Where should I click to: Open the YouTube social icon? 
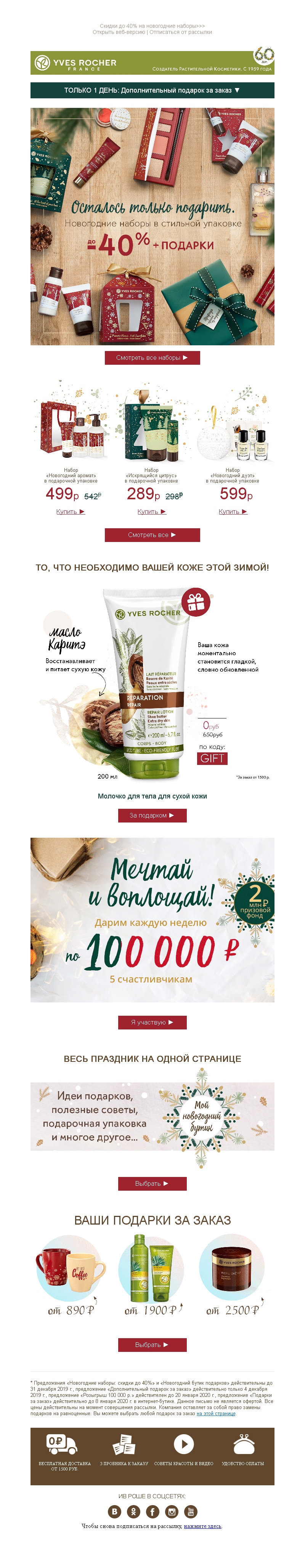[191, 1511]
